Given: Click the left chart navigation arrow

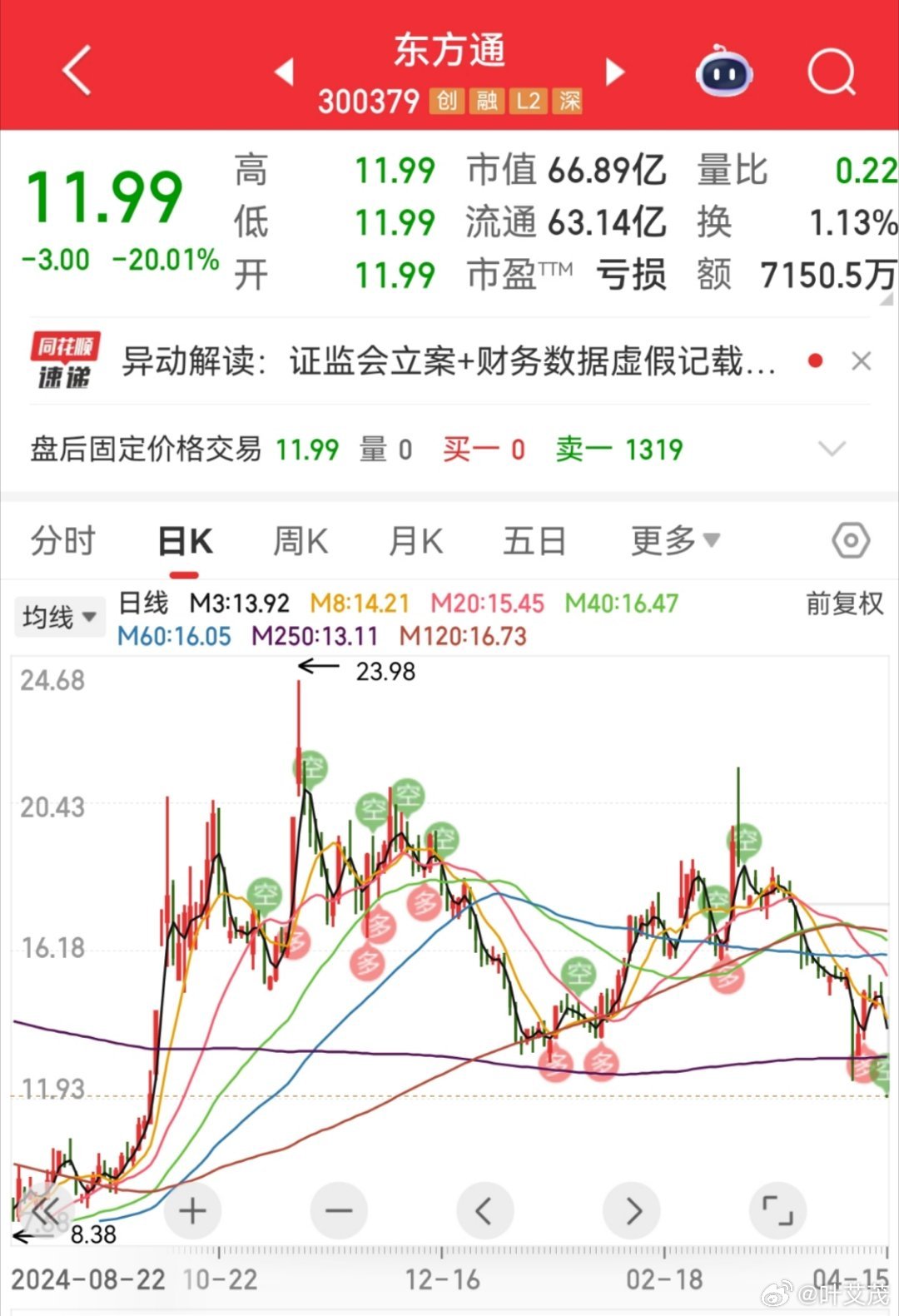Looking at the screenshot, I should [485, 1211].
